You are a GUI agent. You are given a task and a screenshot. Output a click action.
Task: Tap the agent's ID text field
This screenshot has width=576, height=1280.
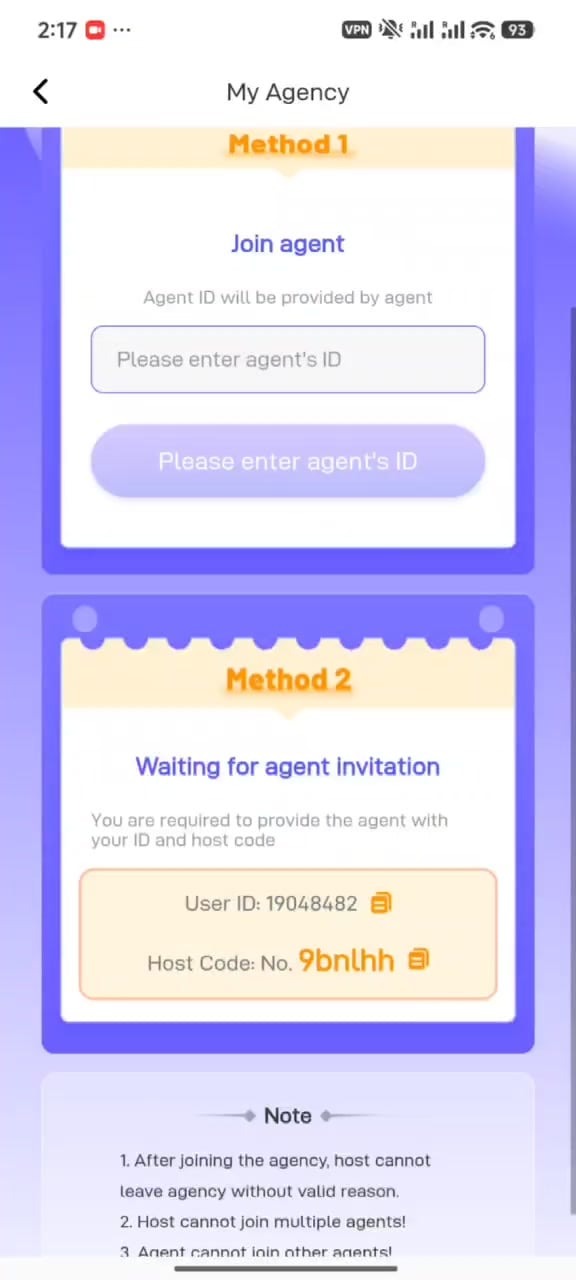(288, 359)
